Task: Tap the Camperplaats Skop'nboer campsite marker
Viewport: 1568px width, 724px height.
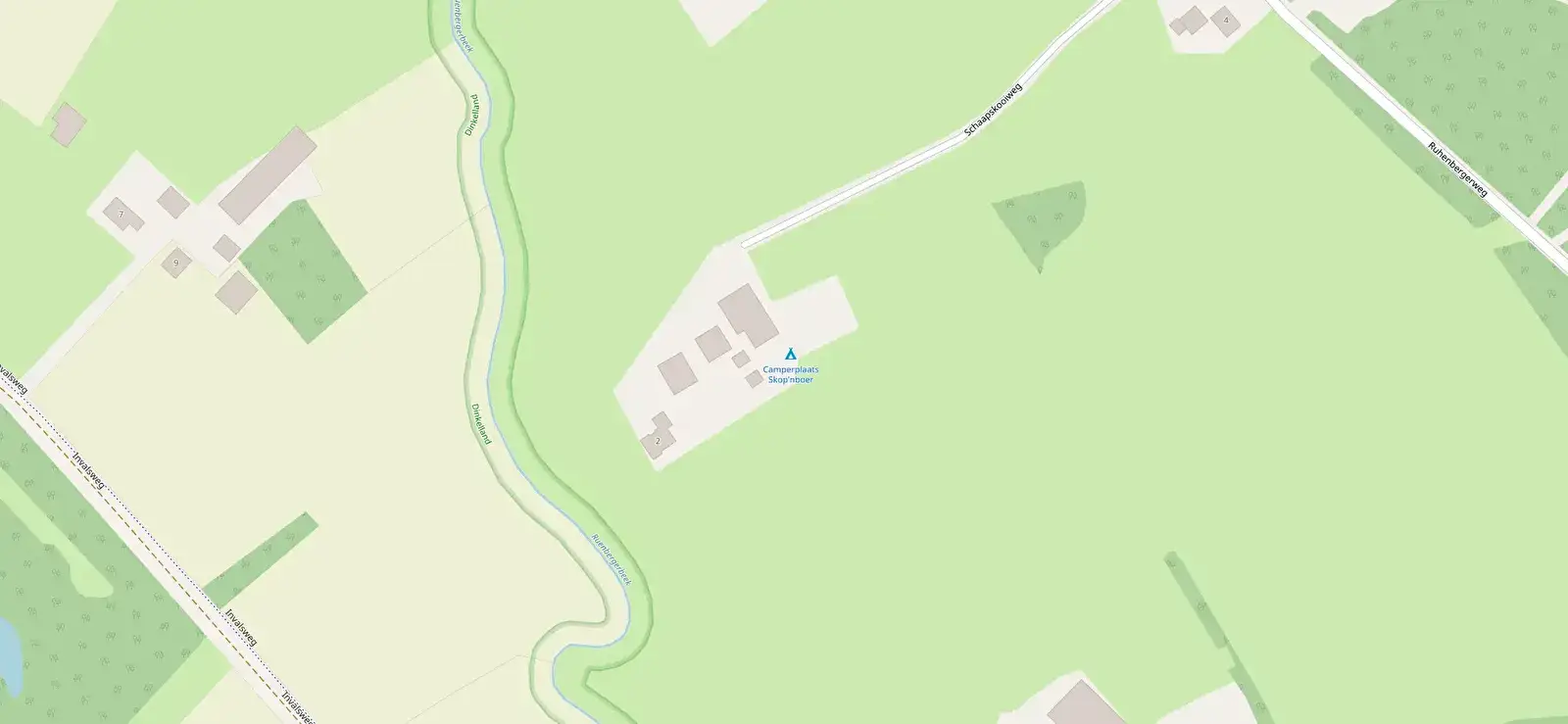Action: pos(791,354)
